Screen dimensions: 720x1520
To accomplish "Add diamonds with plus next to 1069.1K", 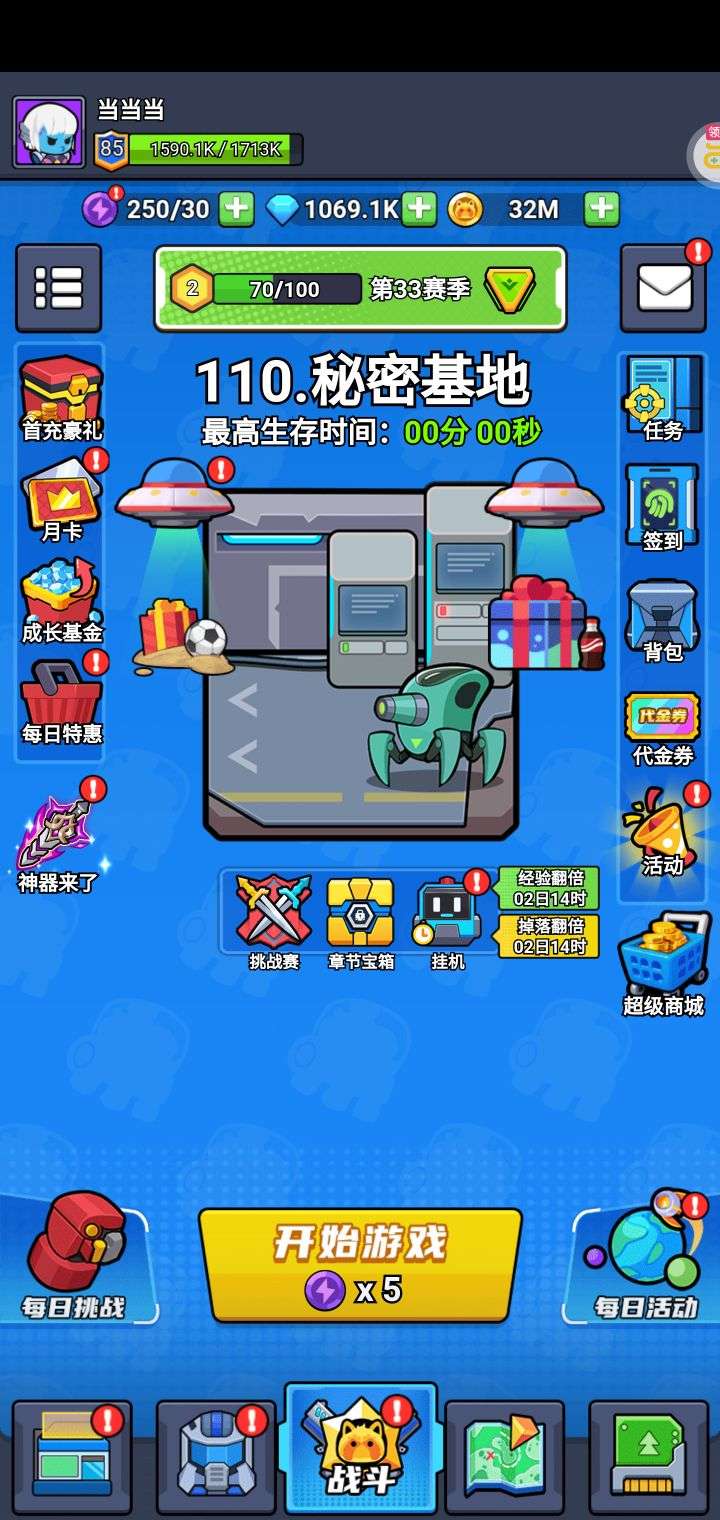I will 418,209.
